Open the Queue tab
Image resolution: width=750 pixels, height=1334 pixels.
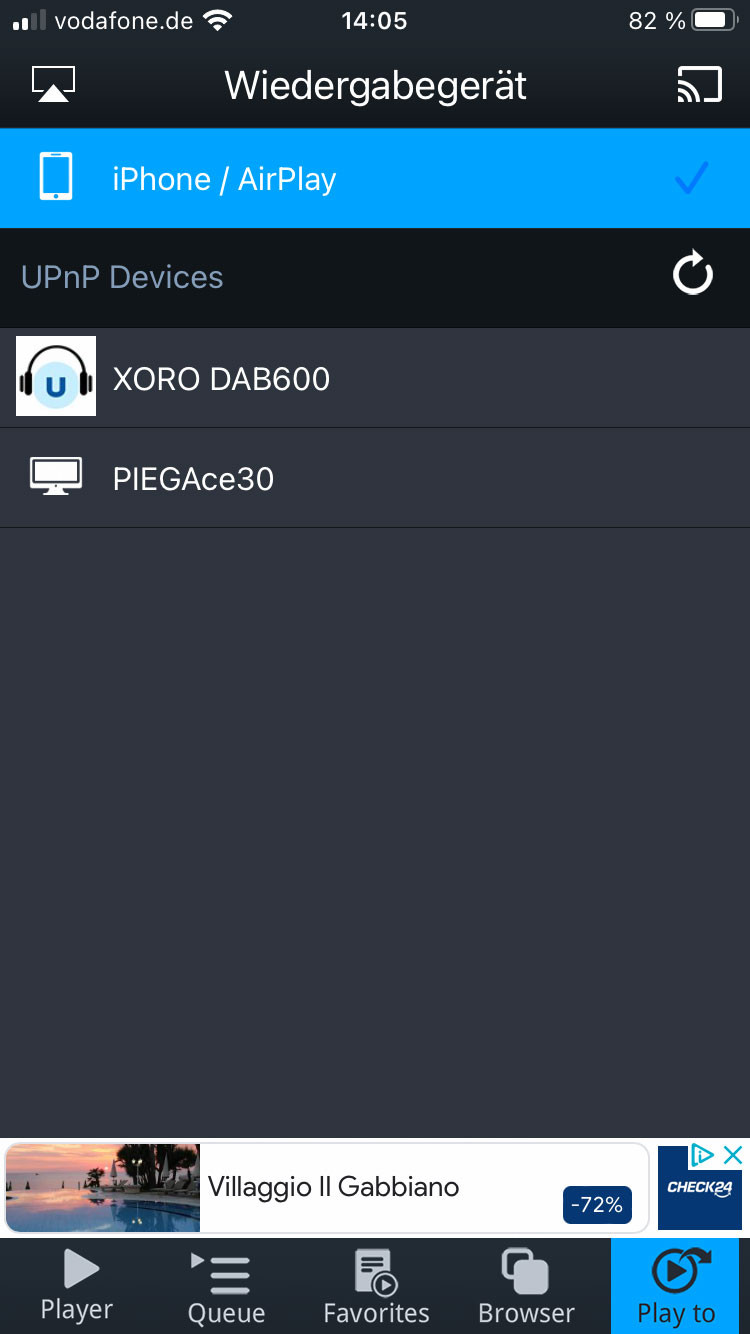point(226,1286)
